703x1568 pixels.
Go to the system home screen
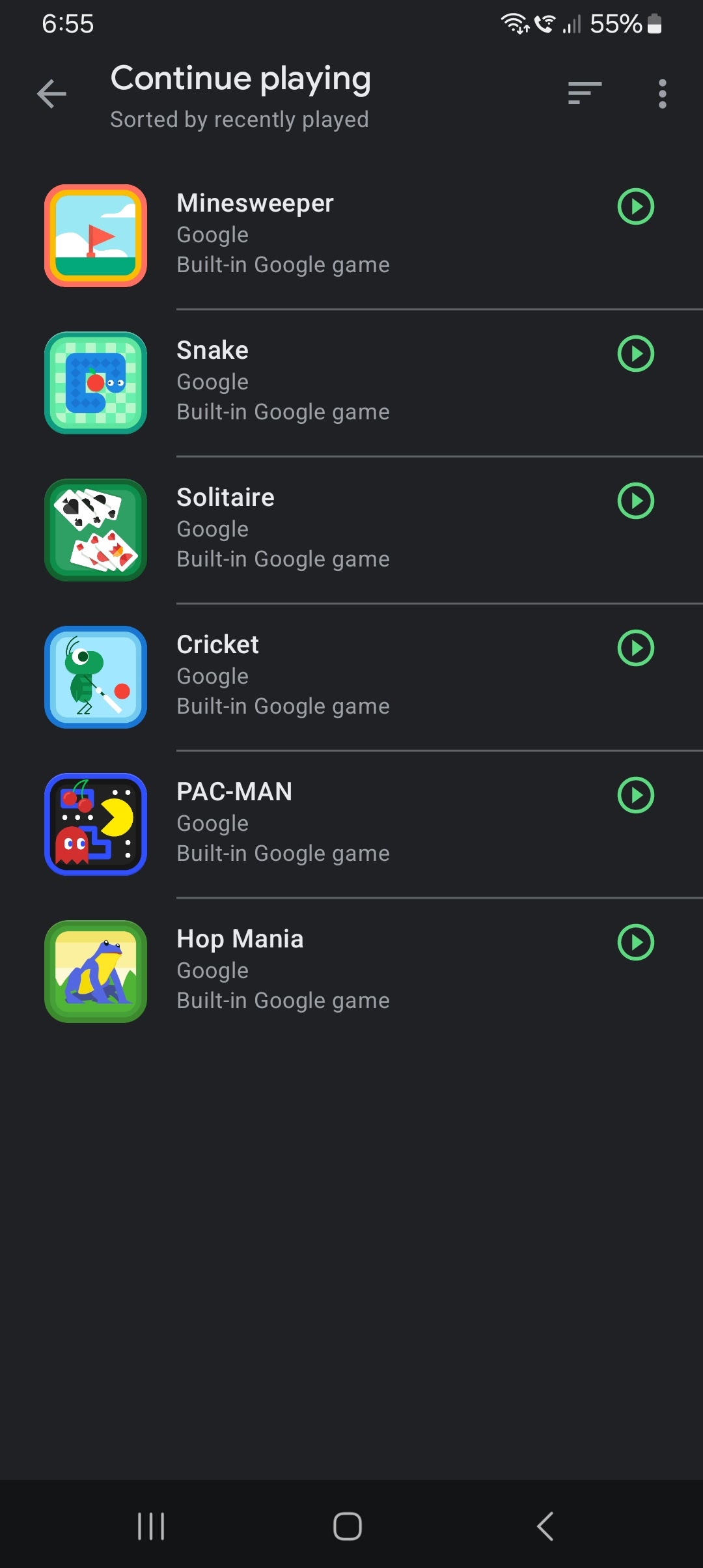coord(348,1526)
